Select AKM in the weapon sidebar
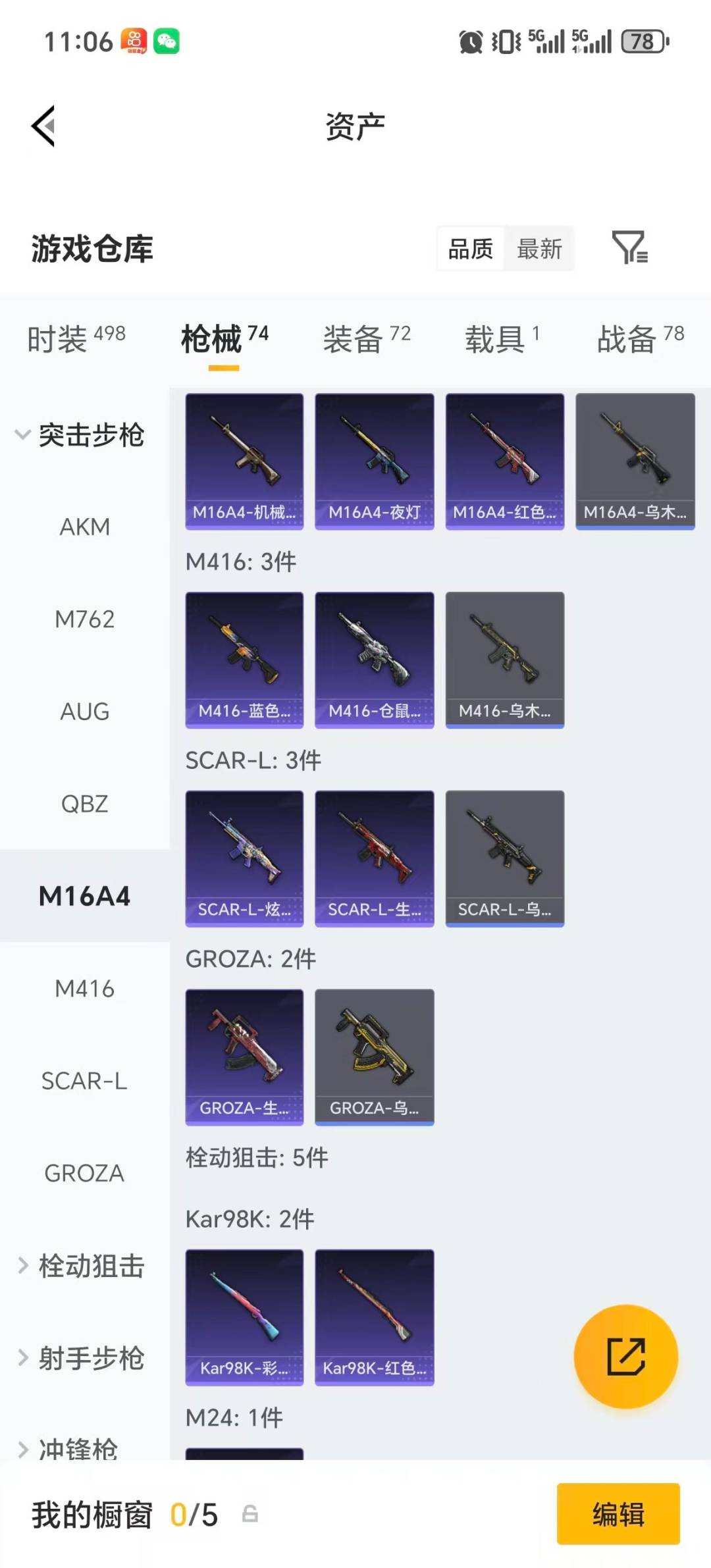The image size is (711, 1568). point(85,527)
